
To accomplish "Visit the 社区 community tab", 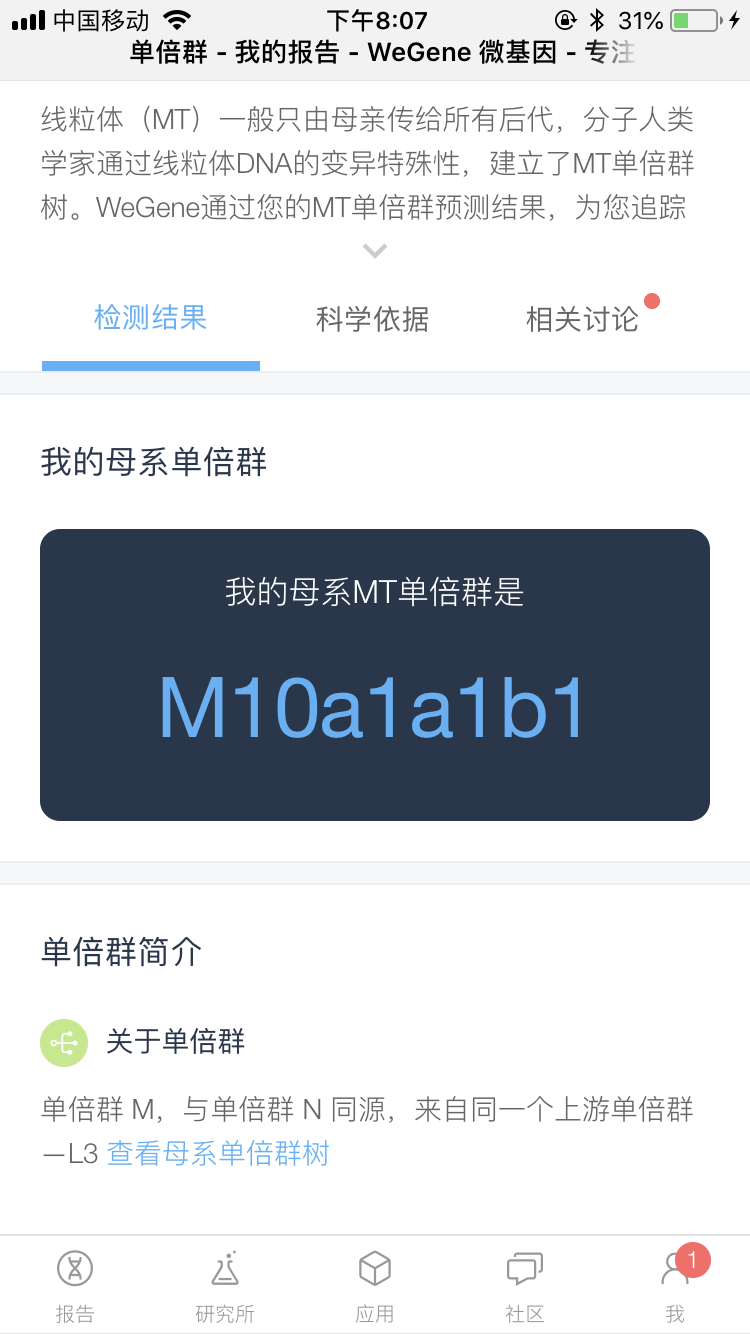I will [x=525, y=1285].
